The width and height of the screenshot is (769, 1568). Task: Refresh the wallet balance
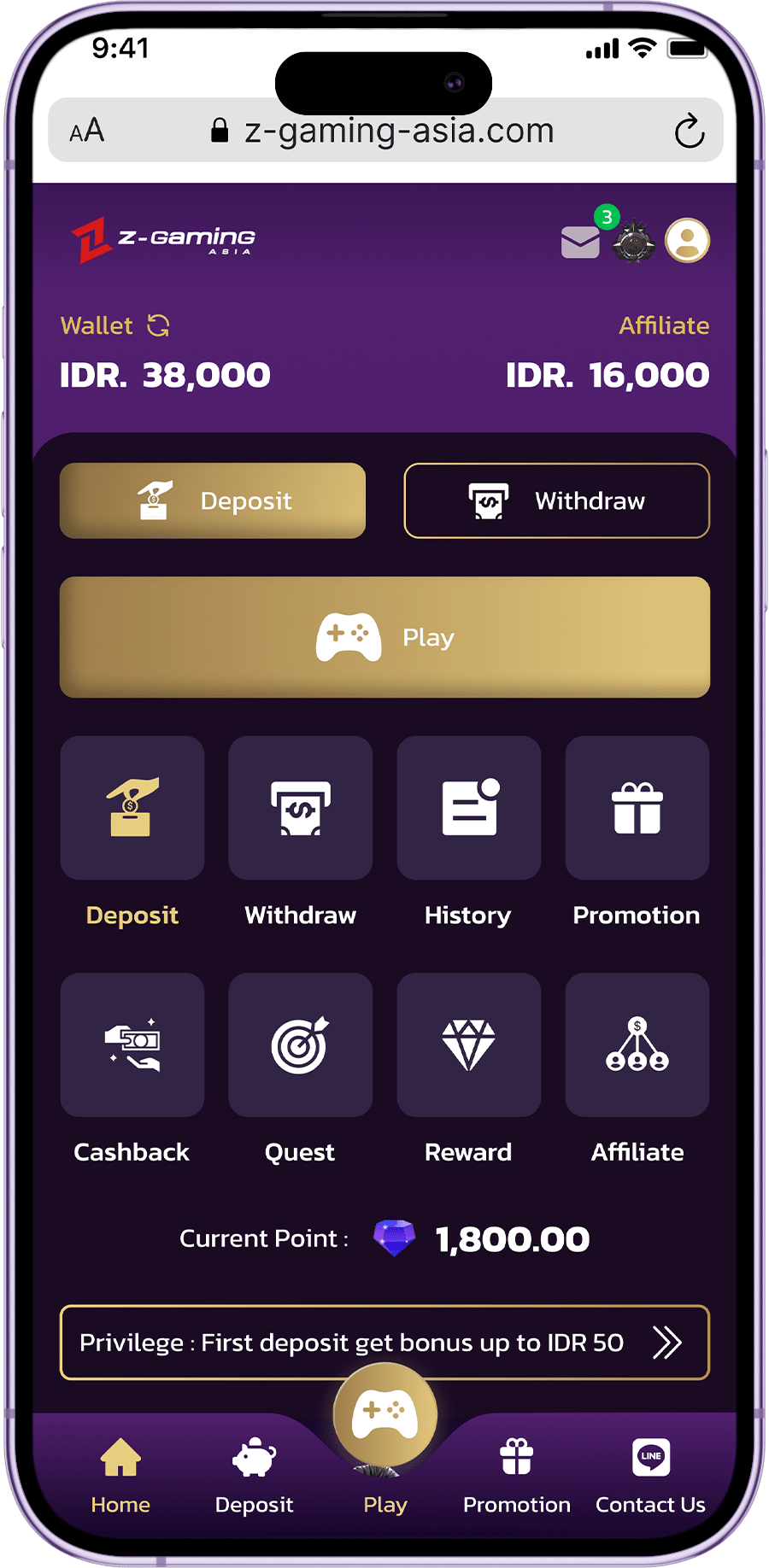point(158,325)
